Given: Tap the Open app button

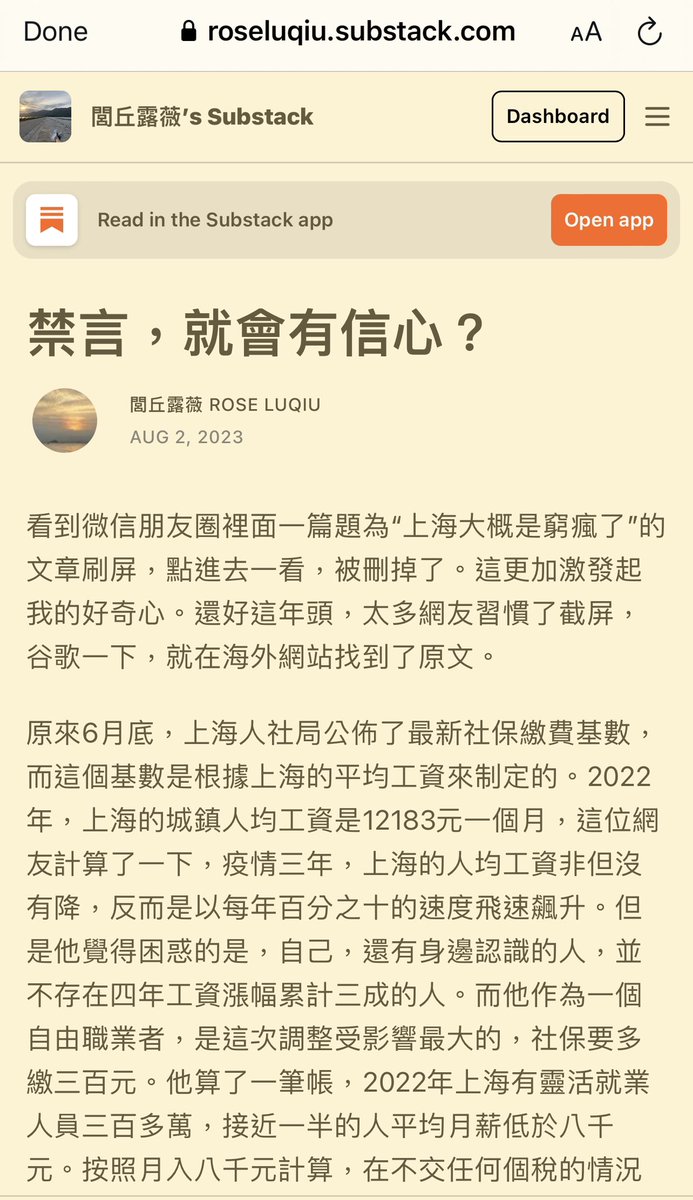Looking at the screenshot, I should 608,220.
